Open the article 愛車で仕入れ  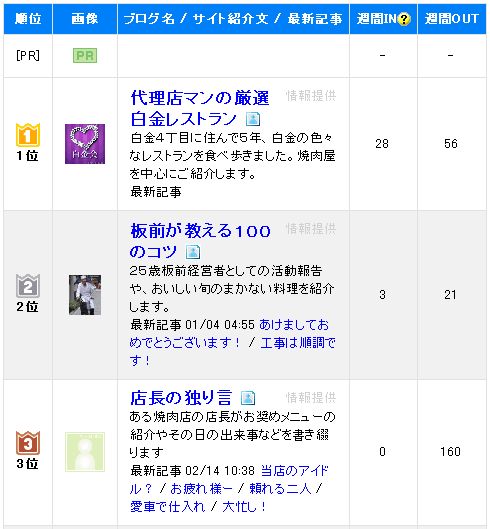point(167,506)
